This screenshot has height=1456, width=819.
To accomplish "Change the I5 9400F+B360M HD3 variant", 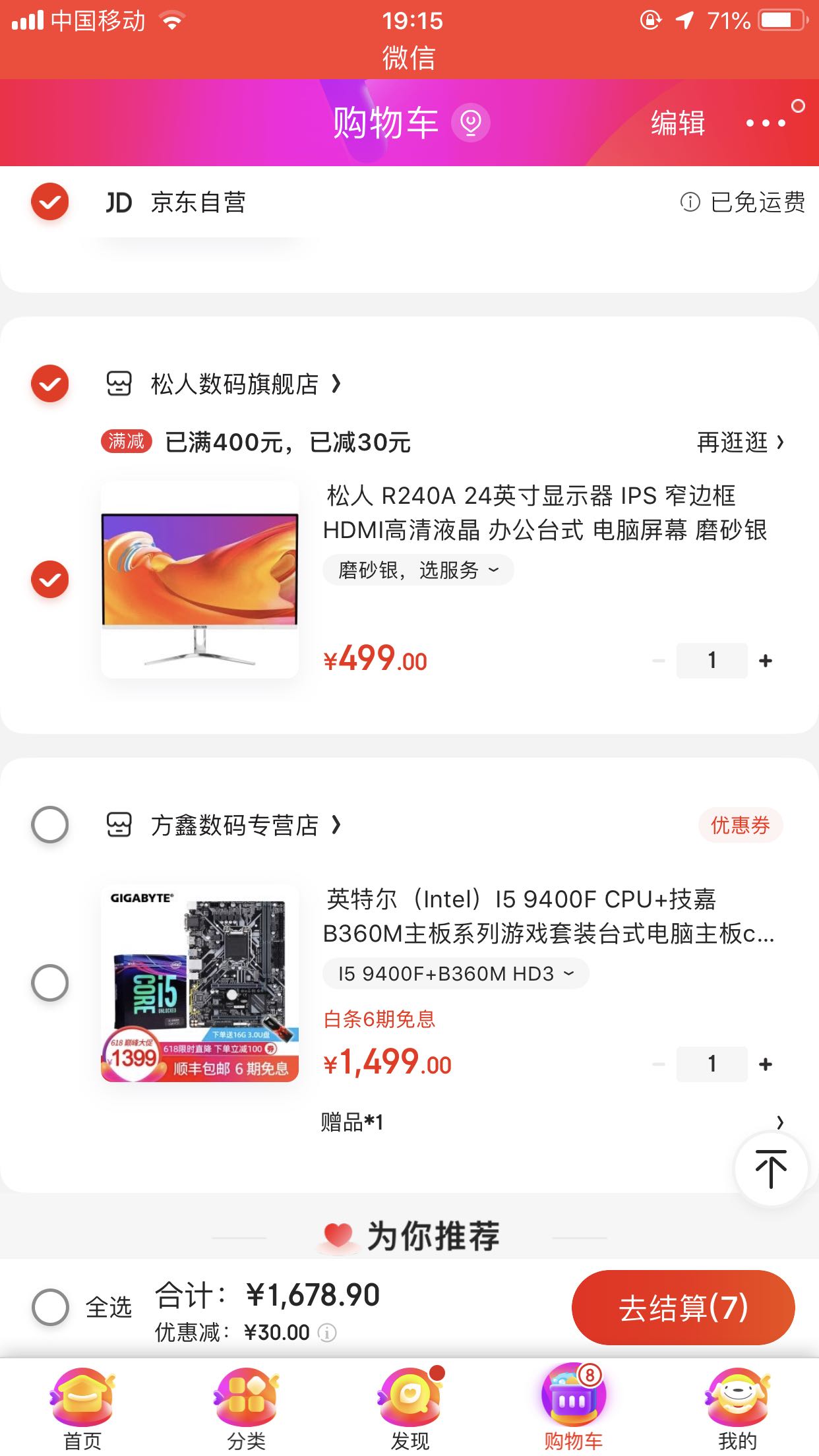I will (456, 974).
